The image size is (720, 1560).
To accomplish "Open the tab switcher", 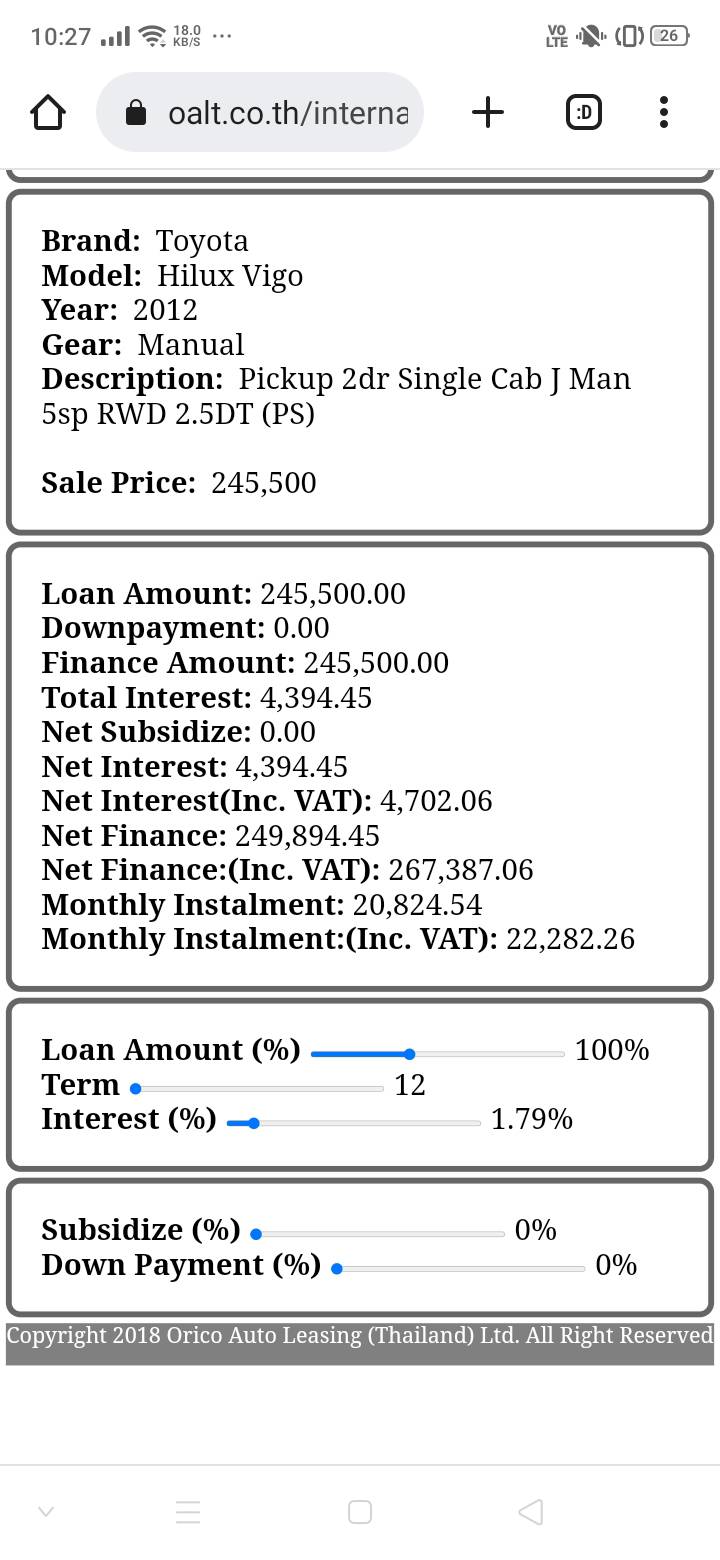I will [x=583, y=113].
